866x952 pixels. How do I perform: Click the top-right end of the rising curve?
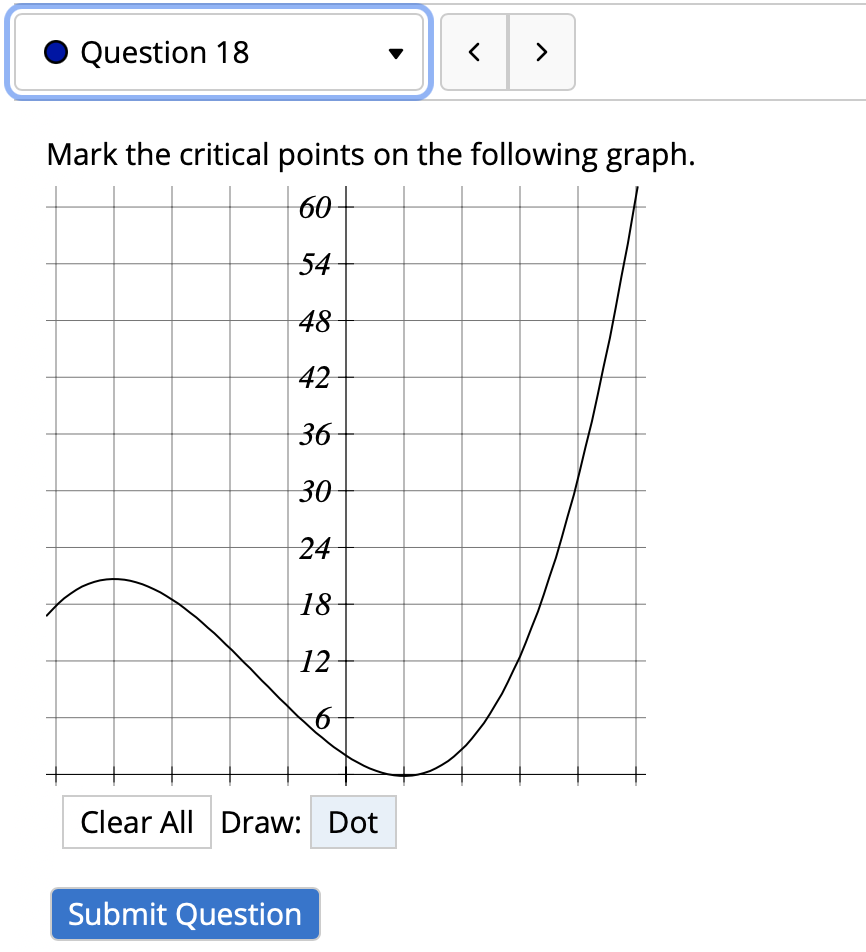click(x=637, y=188)
